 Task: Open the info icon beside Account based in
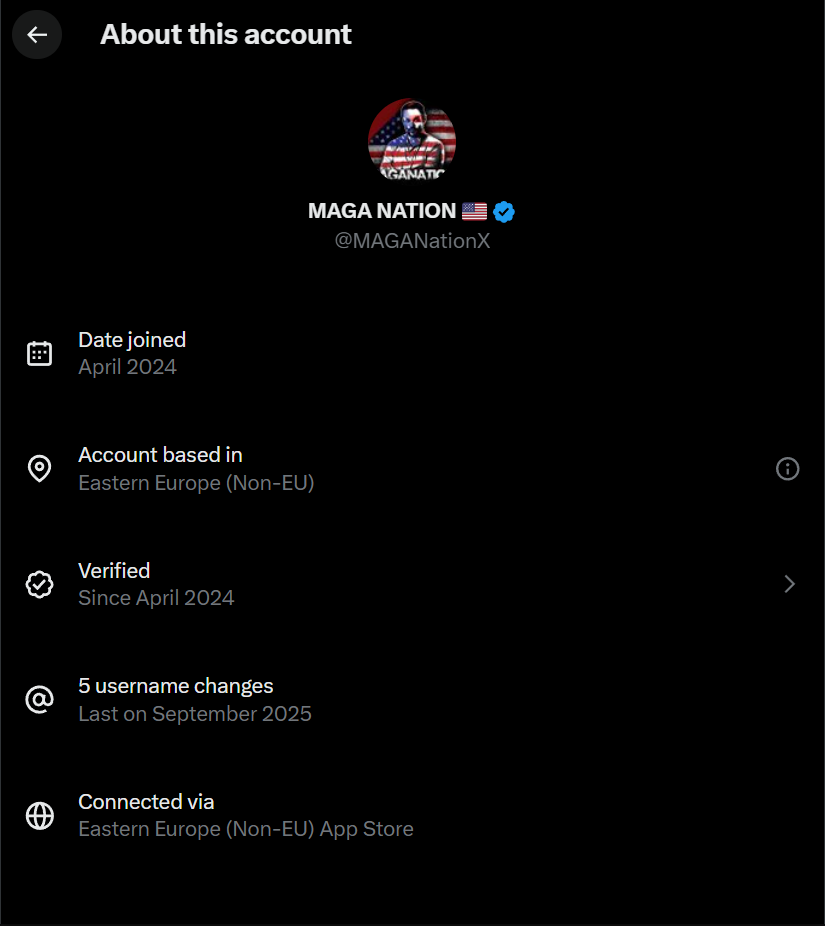coord(788,469)
